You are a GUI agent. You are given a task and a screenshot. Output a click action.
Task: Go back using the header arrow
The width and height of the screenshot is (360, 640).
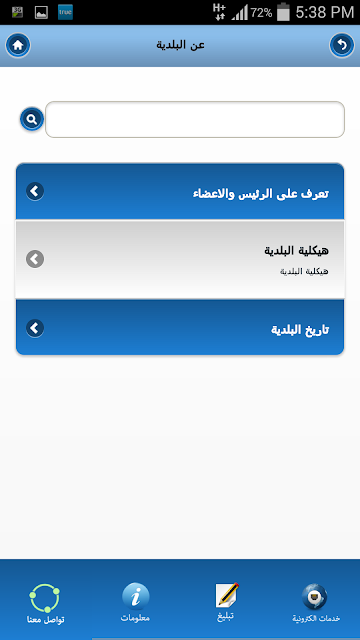click(342, 45)
